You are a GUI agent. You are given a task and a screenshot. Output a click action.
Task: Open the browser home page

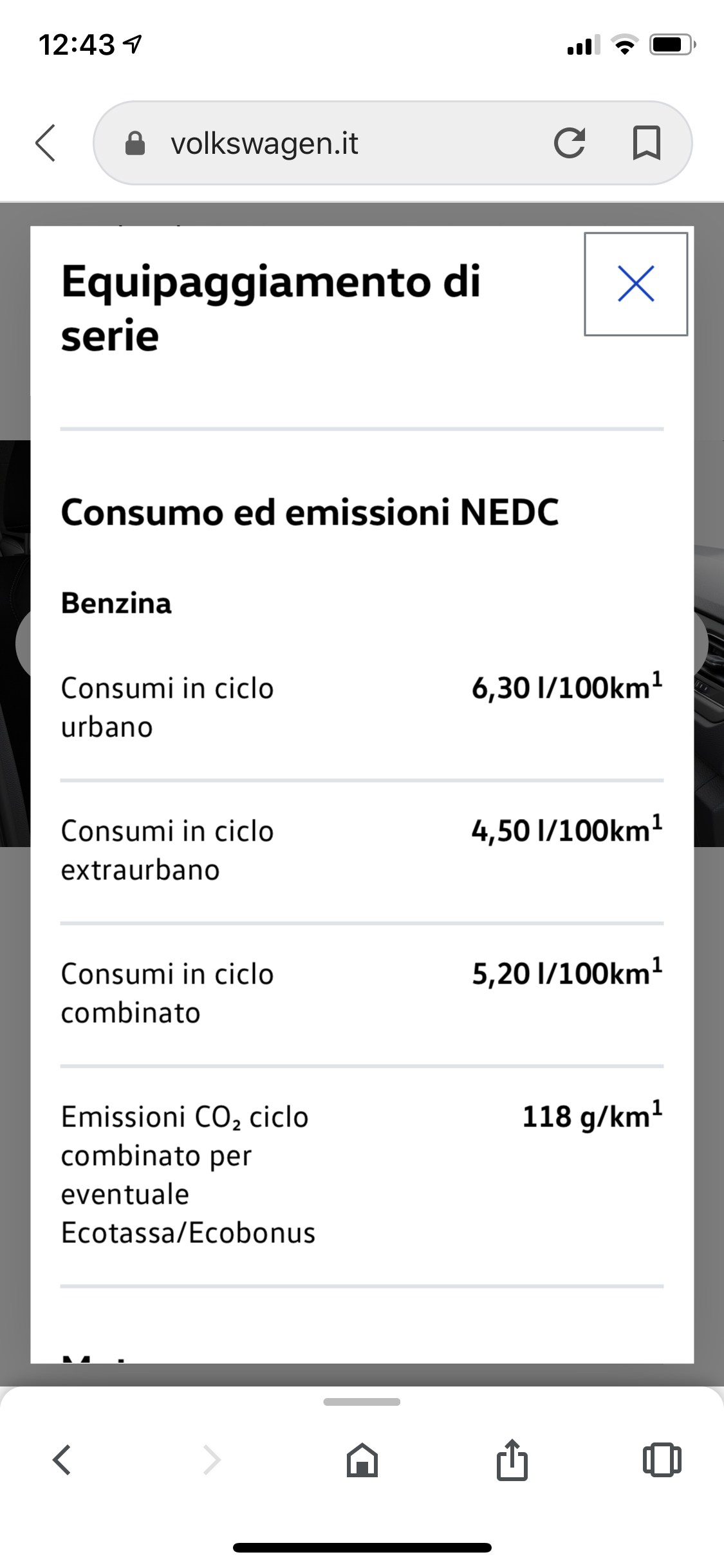point(362,1459)
